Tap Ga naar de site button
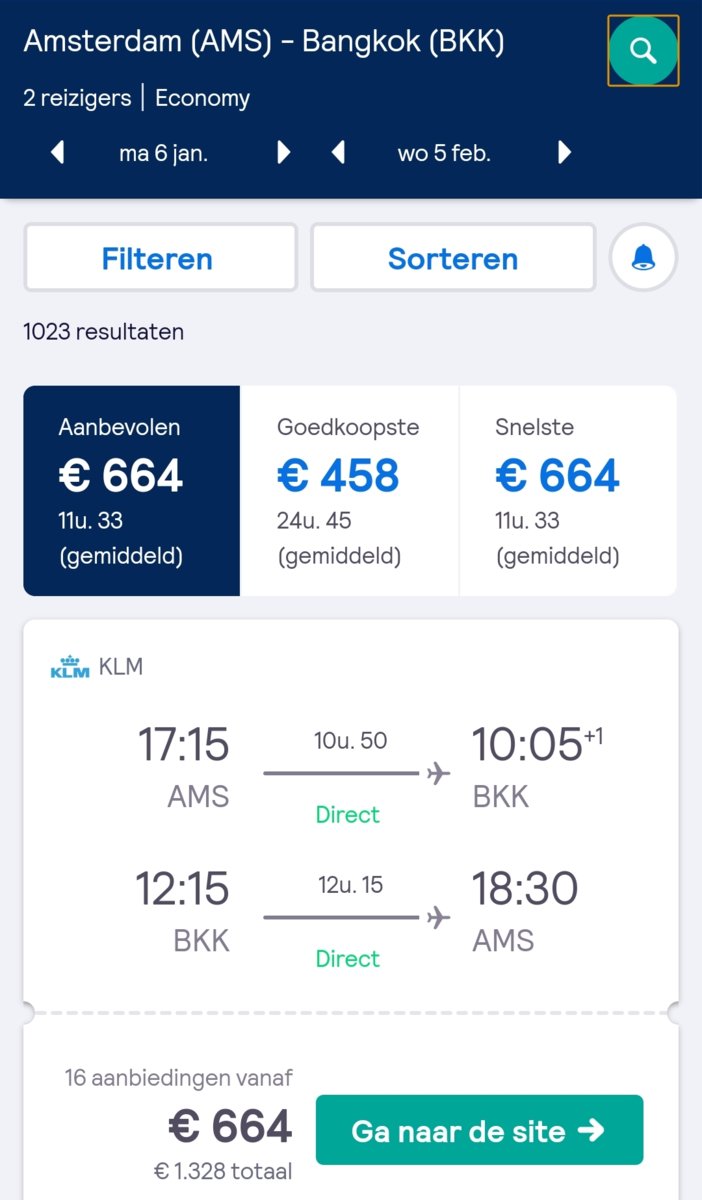 click(479, 1130)
